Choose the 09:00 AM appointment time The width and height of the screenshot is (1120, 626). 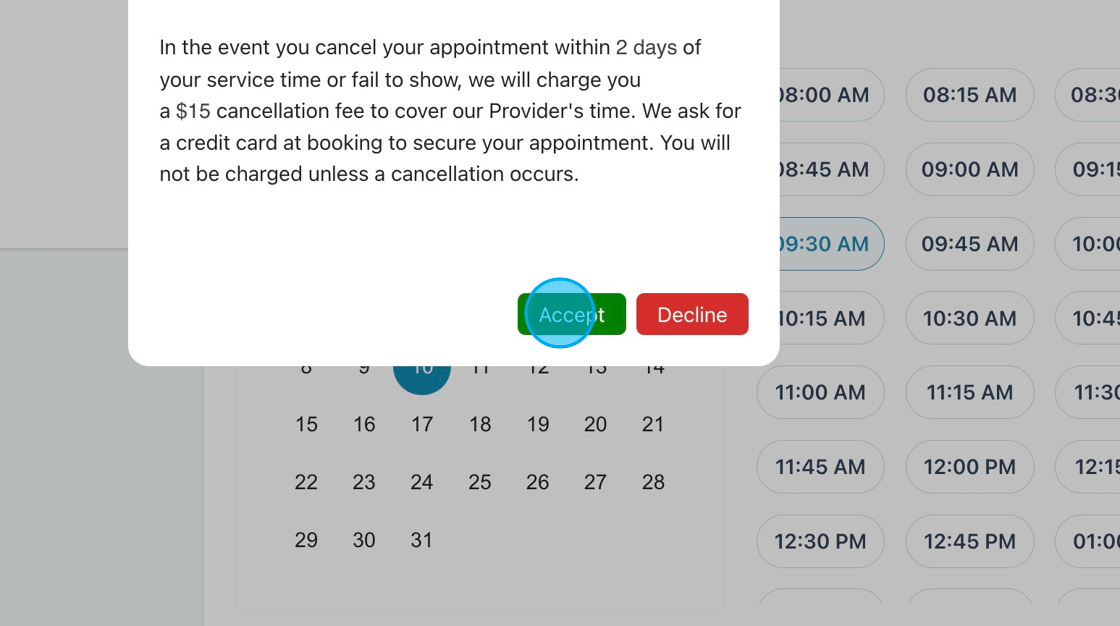[x=969, y=169]
